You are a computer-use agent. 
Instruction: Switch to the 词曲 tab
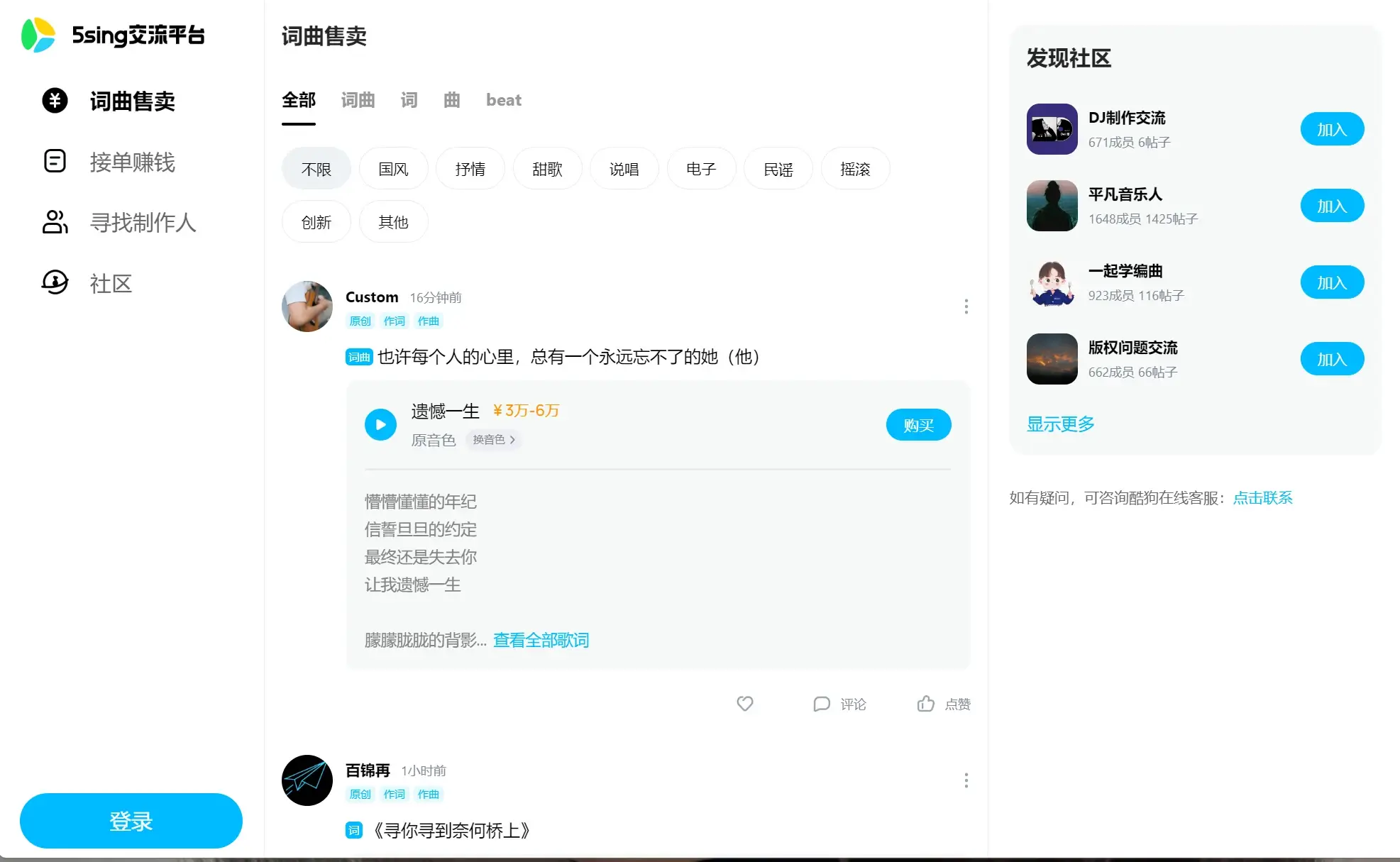coord(358,100)
